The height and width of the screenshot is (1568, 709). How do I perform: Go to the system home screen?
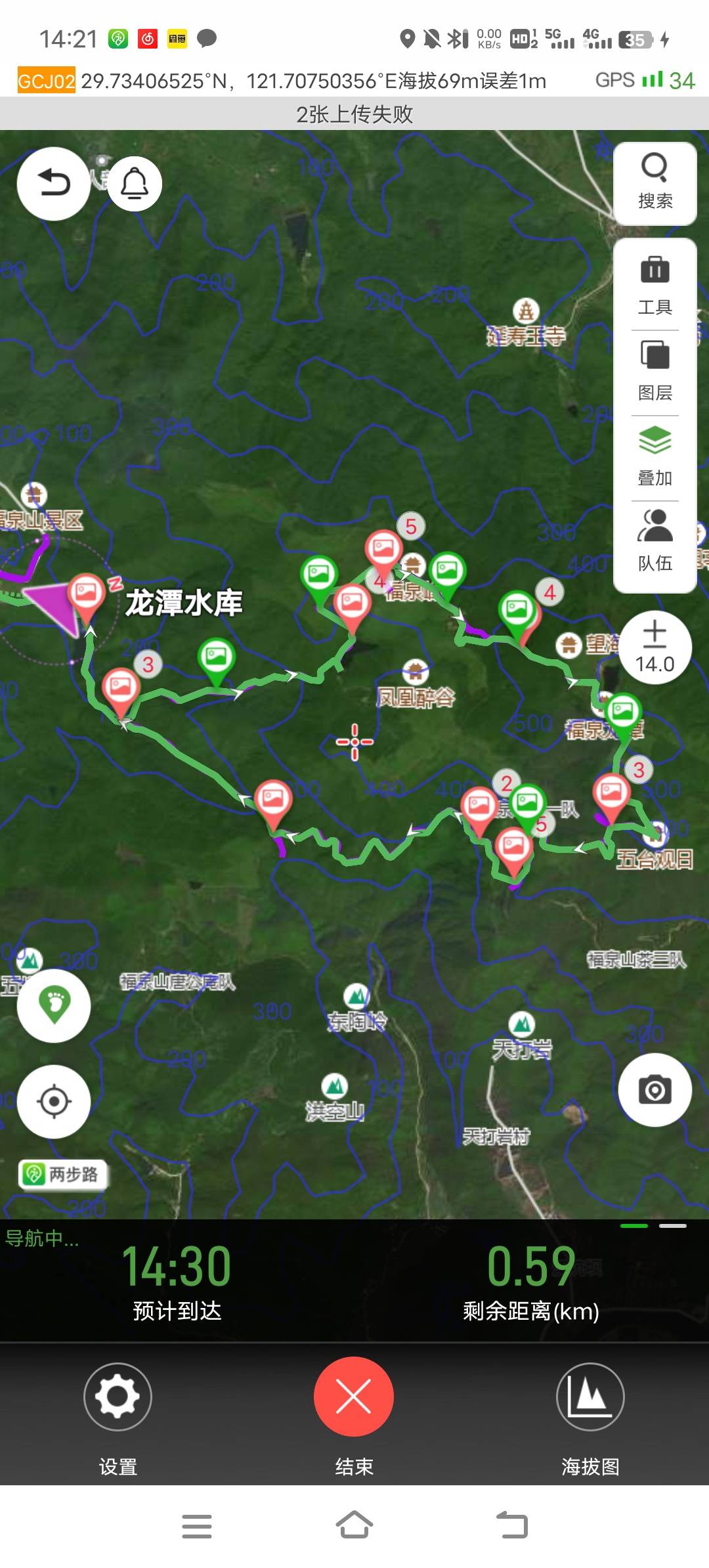point(354,1525)
